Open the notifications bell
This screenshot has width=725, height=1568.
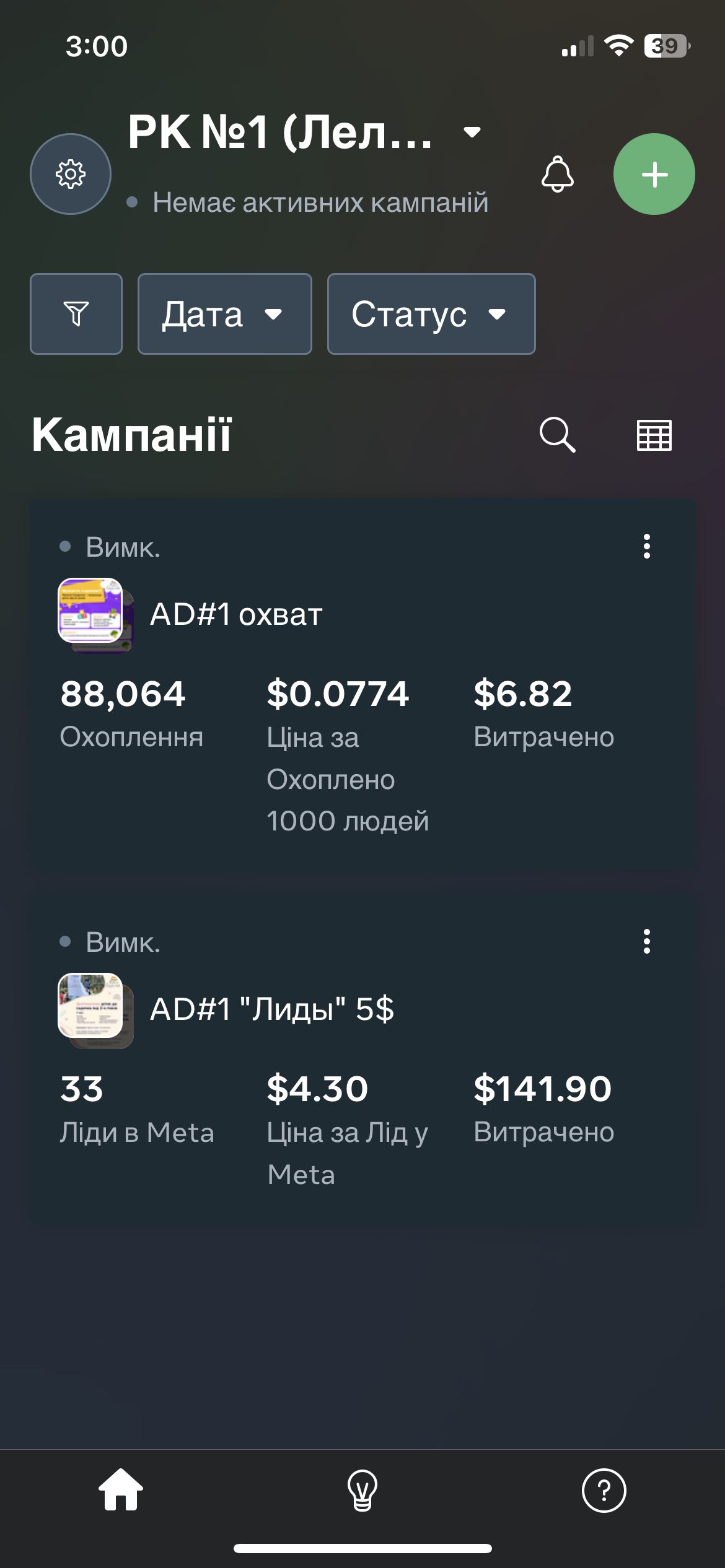558,174
